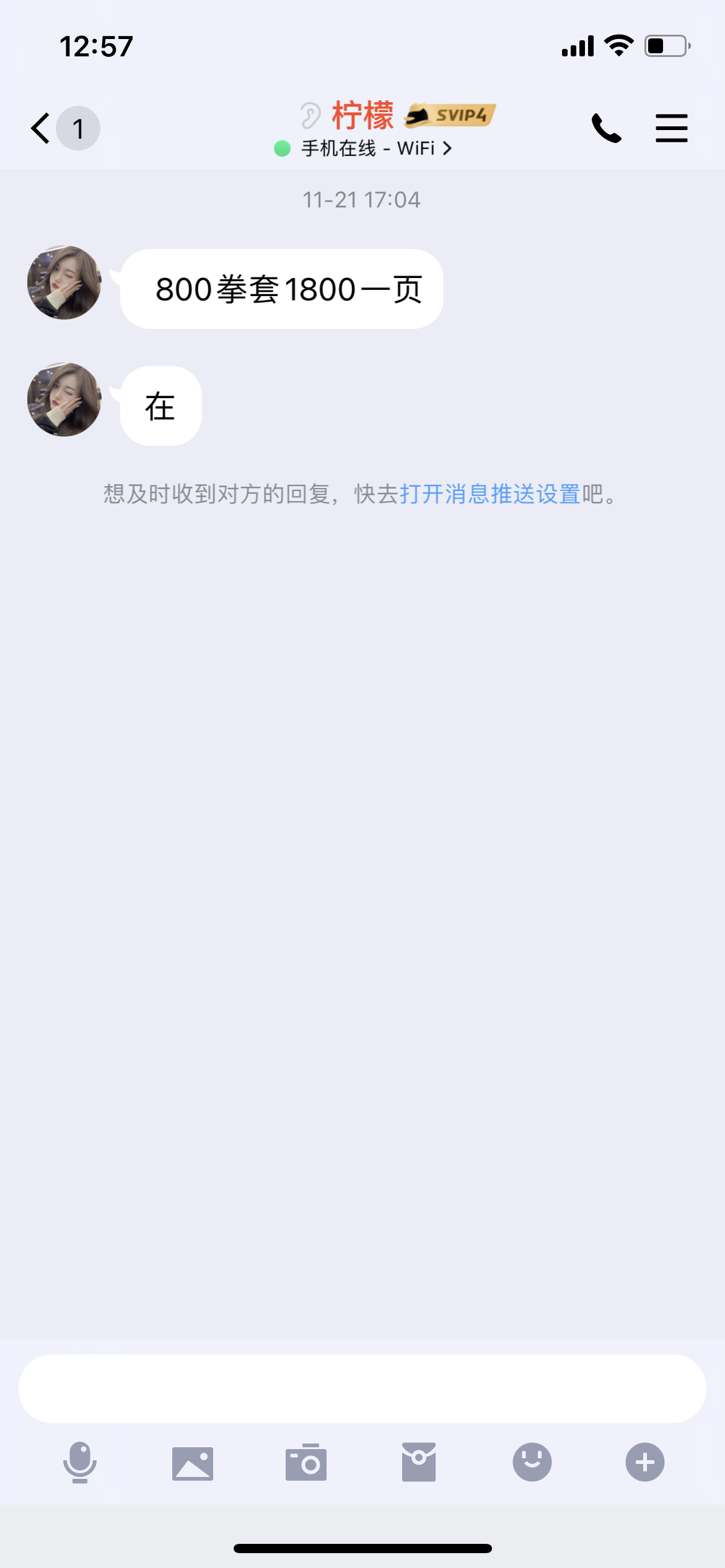Tap the unread count badge showing 1
The width and height of the screenshot is (725, 1568).
[x=78, y=128]
